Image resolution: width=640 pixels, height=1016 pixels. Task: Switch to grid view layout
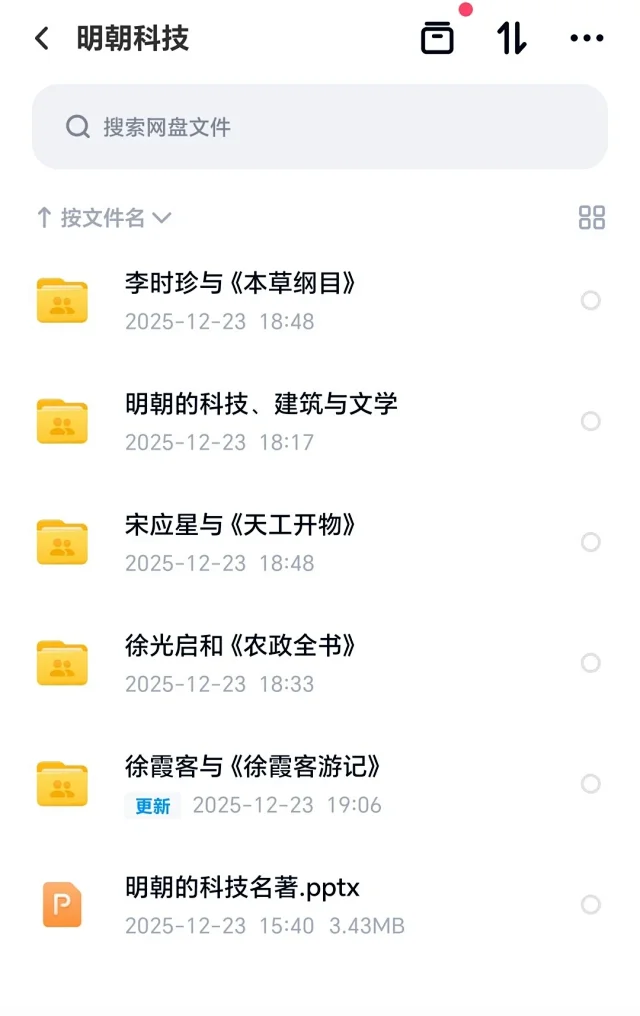point(592,218)
